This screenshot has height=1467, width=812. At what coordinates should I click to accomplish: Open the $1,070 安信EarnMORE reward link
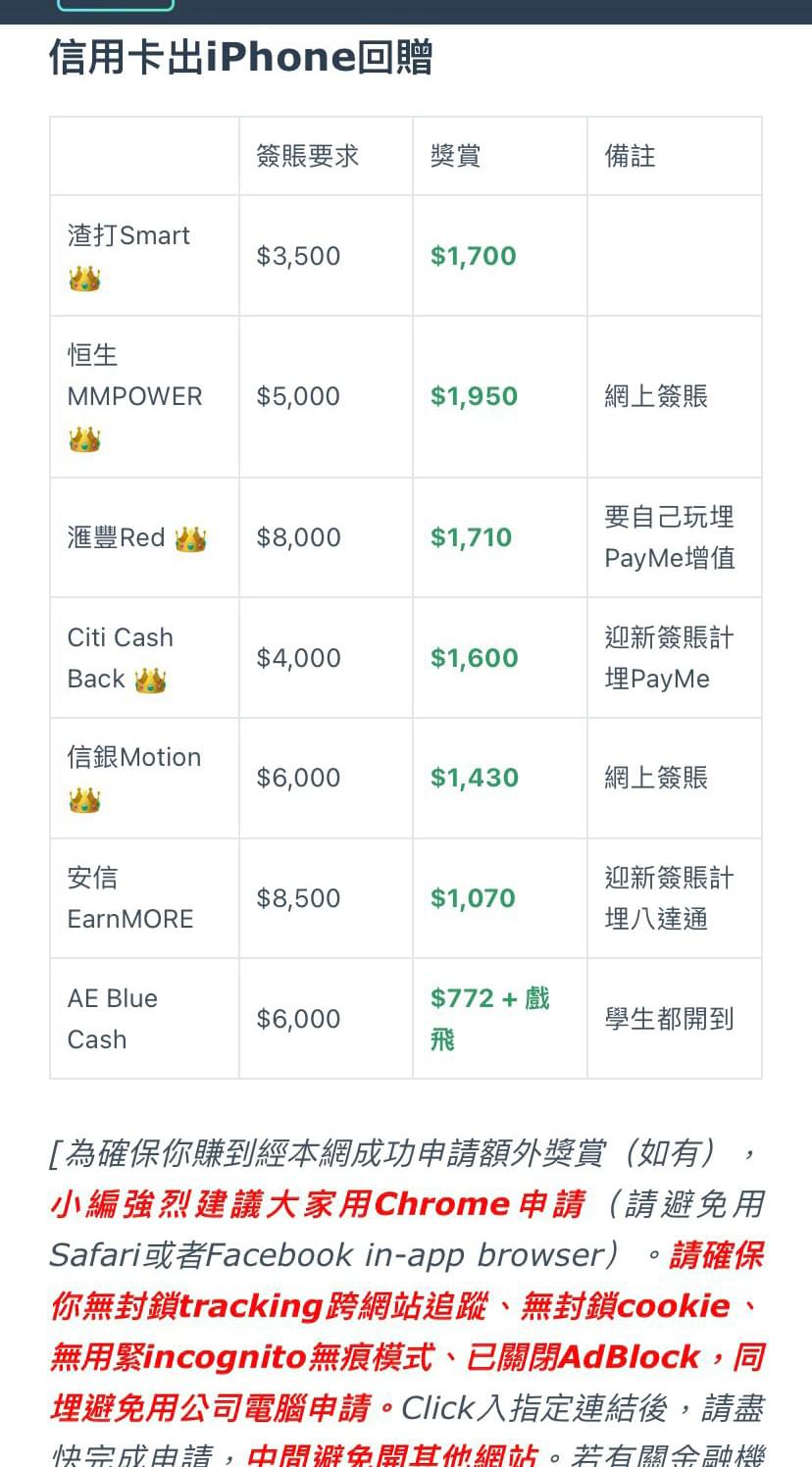click(x=473, y=898)
